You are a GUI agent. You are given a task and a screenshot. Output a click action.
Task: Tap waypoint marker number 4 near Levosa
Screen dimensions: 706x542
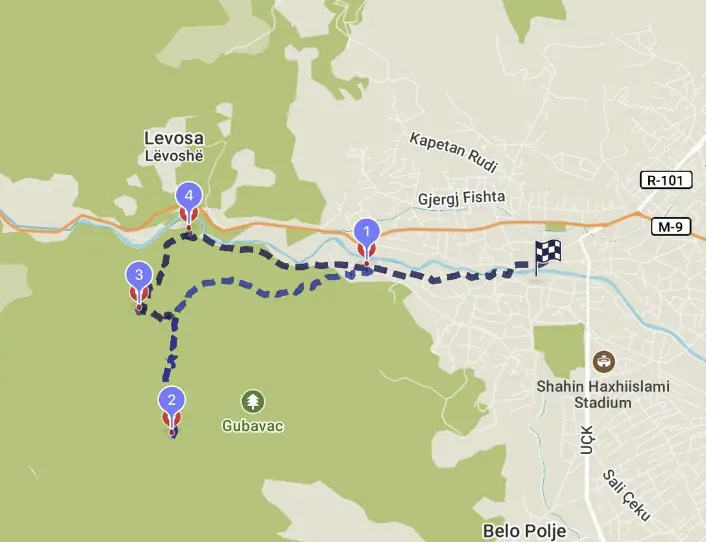pos(188,197)
